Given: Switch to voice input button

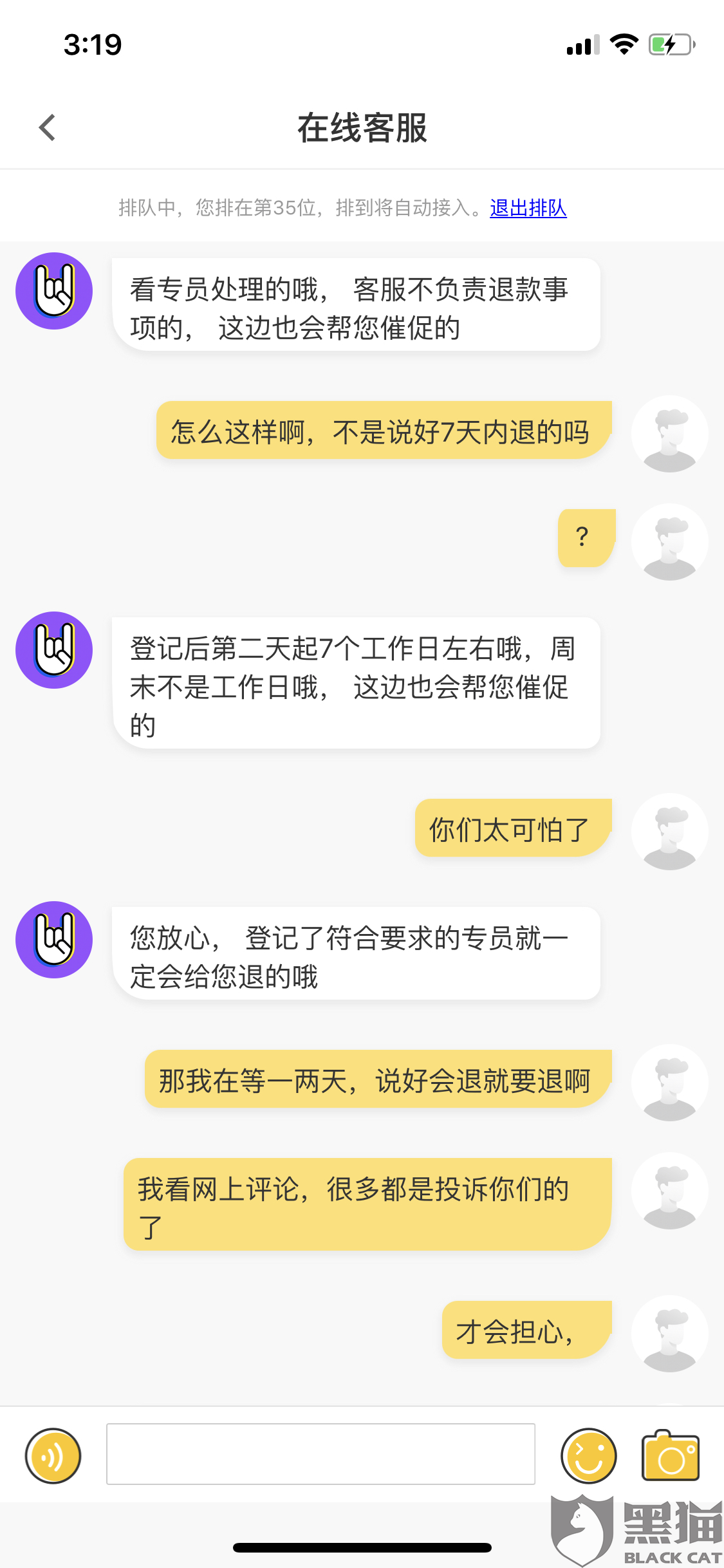Looking at the screenshot, I should [x=53, y=1455].
